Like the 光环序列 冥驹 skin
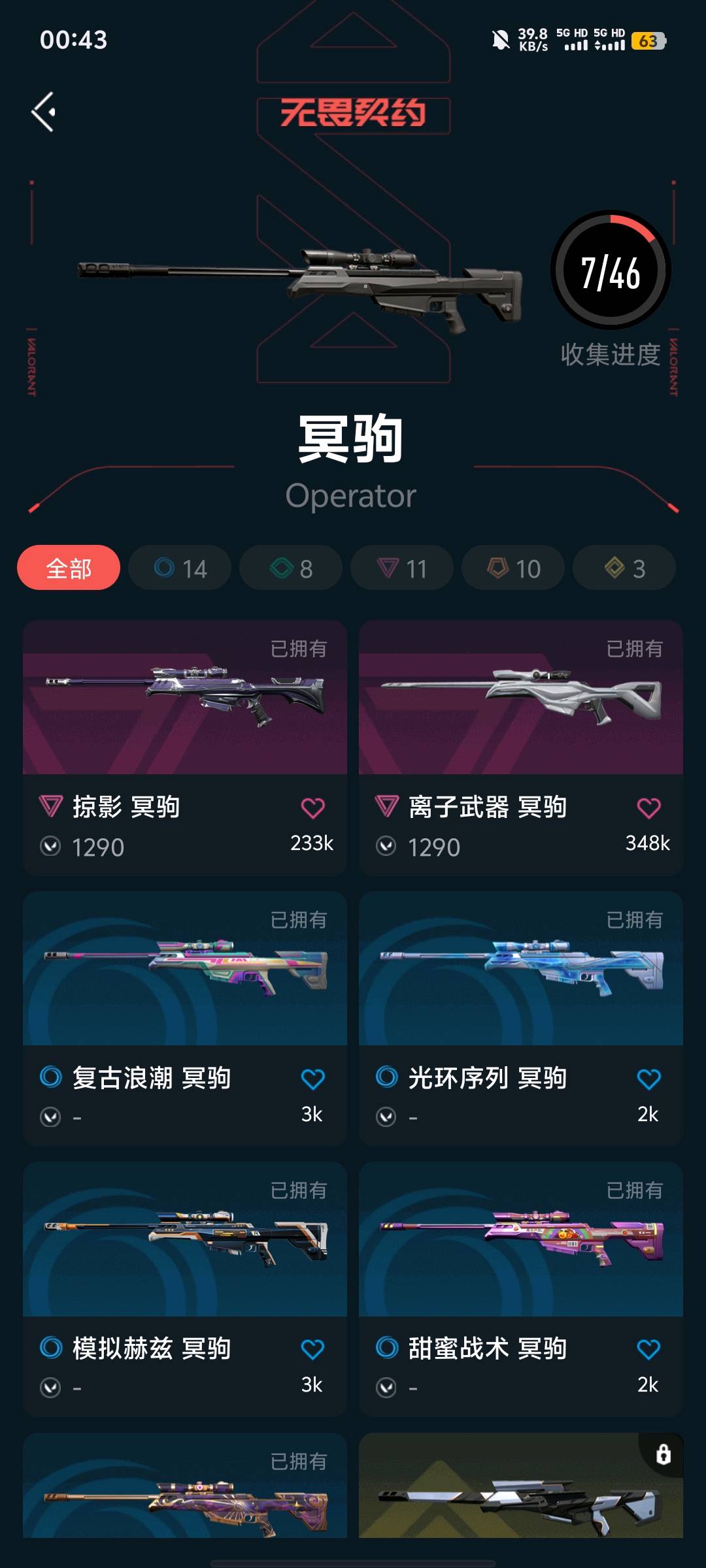This screenshot has height=1568, width=706. tap(648, 1079)
